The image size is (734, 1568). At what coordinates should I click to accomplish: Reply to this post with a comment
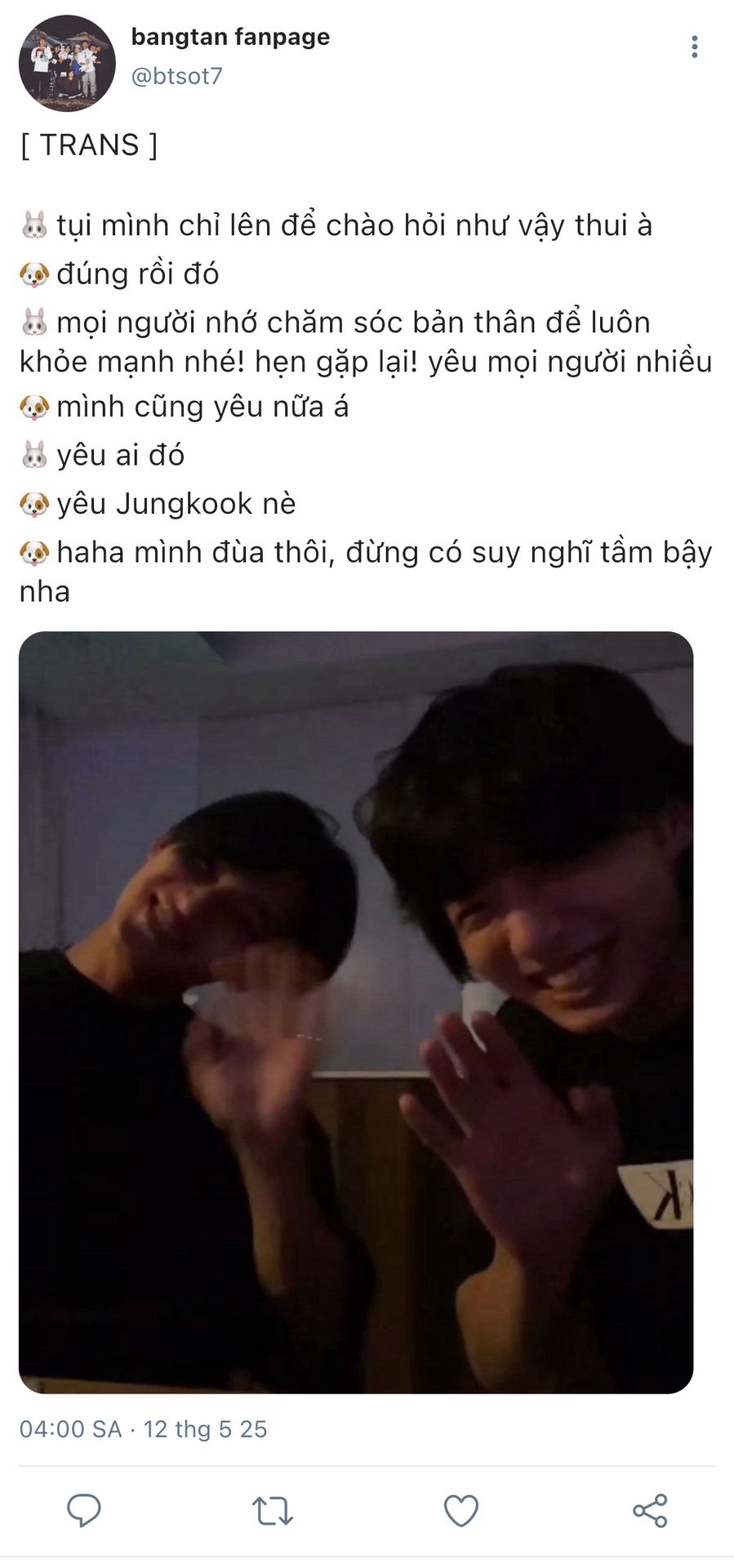point(83,1510)
